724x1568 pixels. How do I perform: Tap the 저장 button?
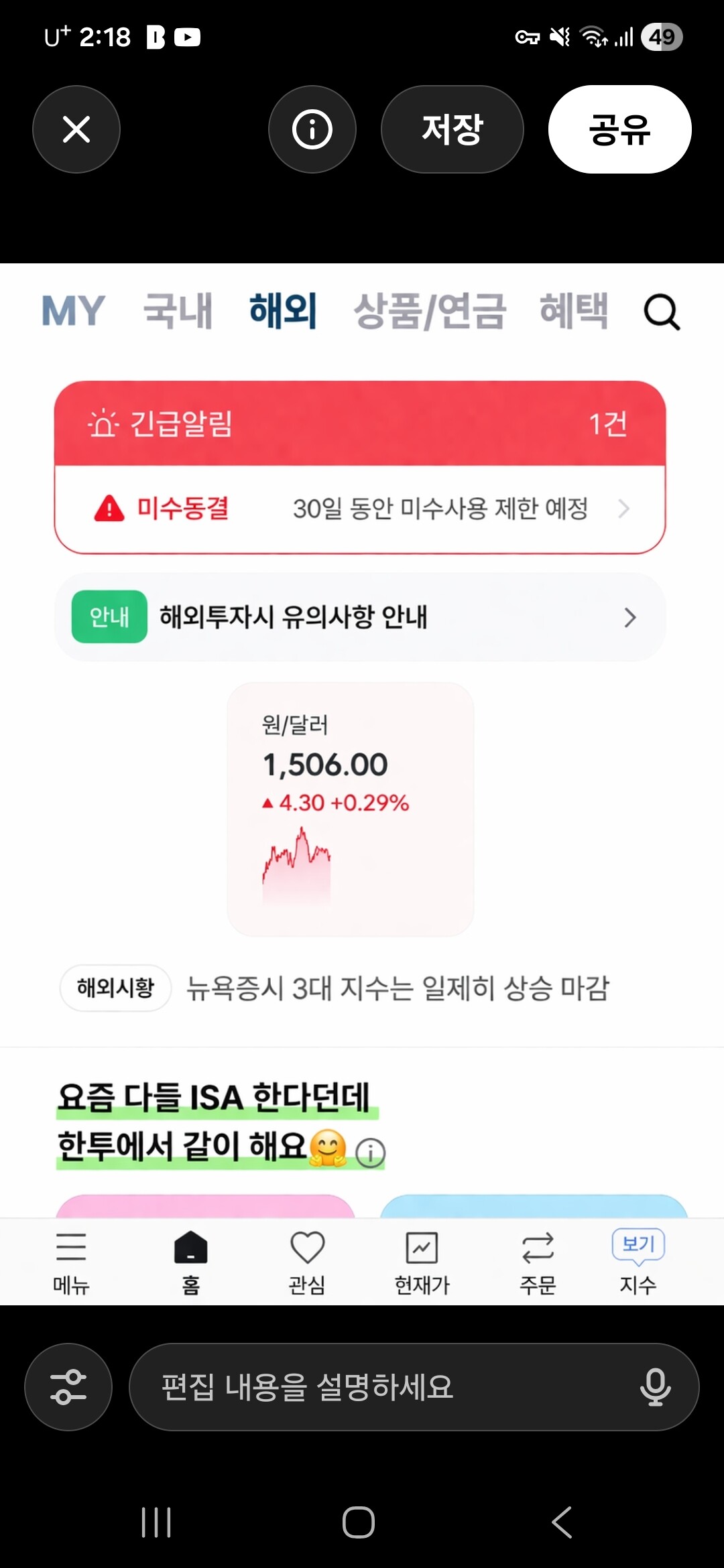(x=452, y=129)
